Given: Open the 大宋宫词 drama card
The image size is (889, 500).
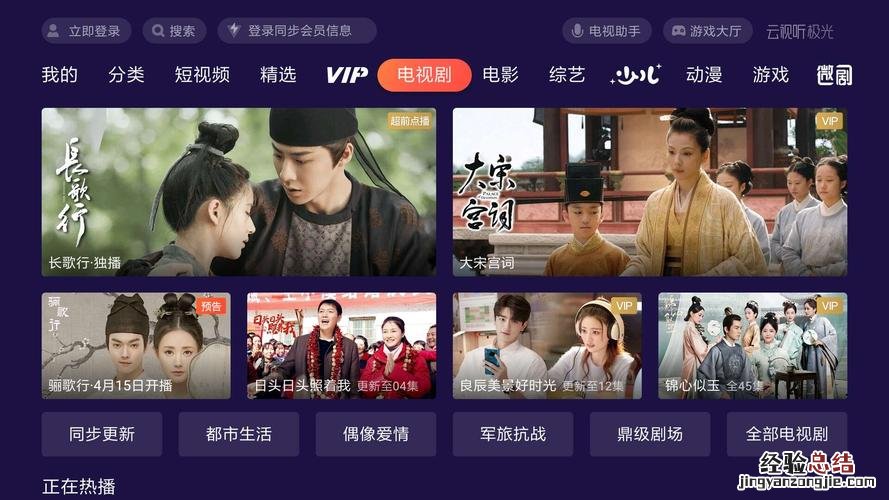Looking at the screenshot, I should pyautogui.click(x=649, y=192).
